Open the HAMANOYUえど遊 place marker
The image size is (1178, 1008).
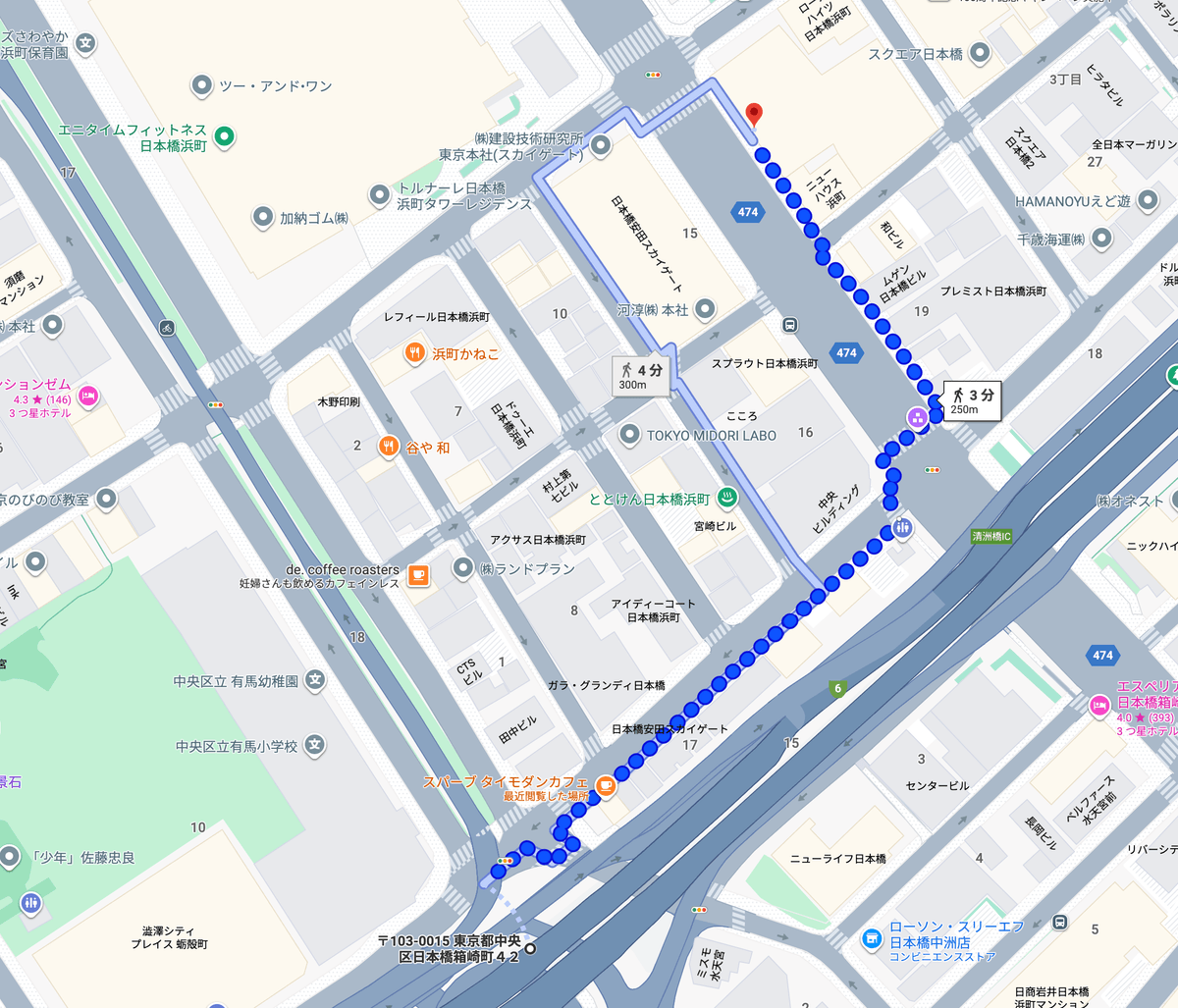click(x=1150, y=201)
